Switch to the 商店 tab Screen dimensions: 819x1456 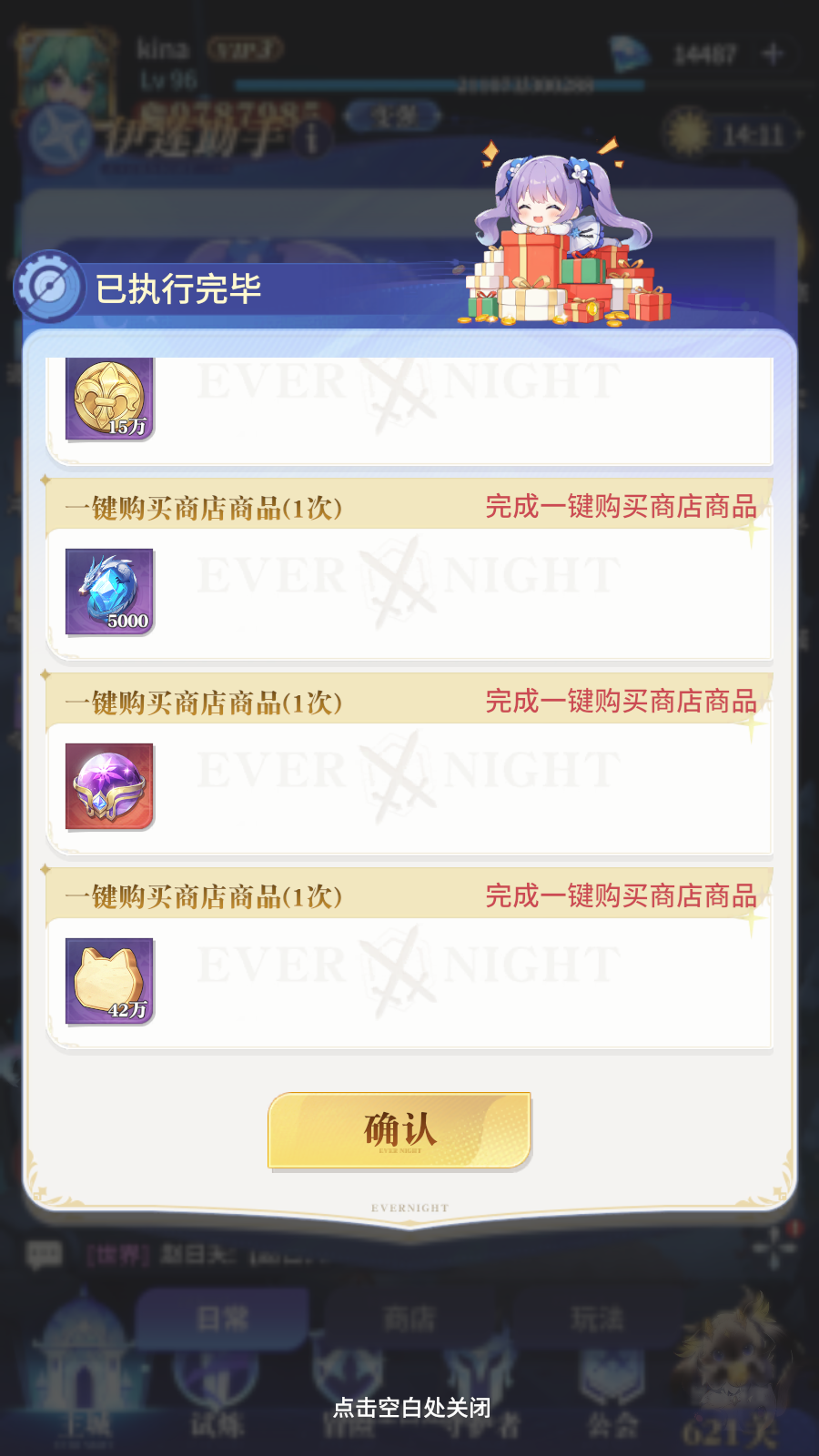pos(409,1318)
